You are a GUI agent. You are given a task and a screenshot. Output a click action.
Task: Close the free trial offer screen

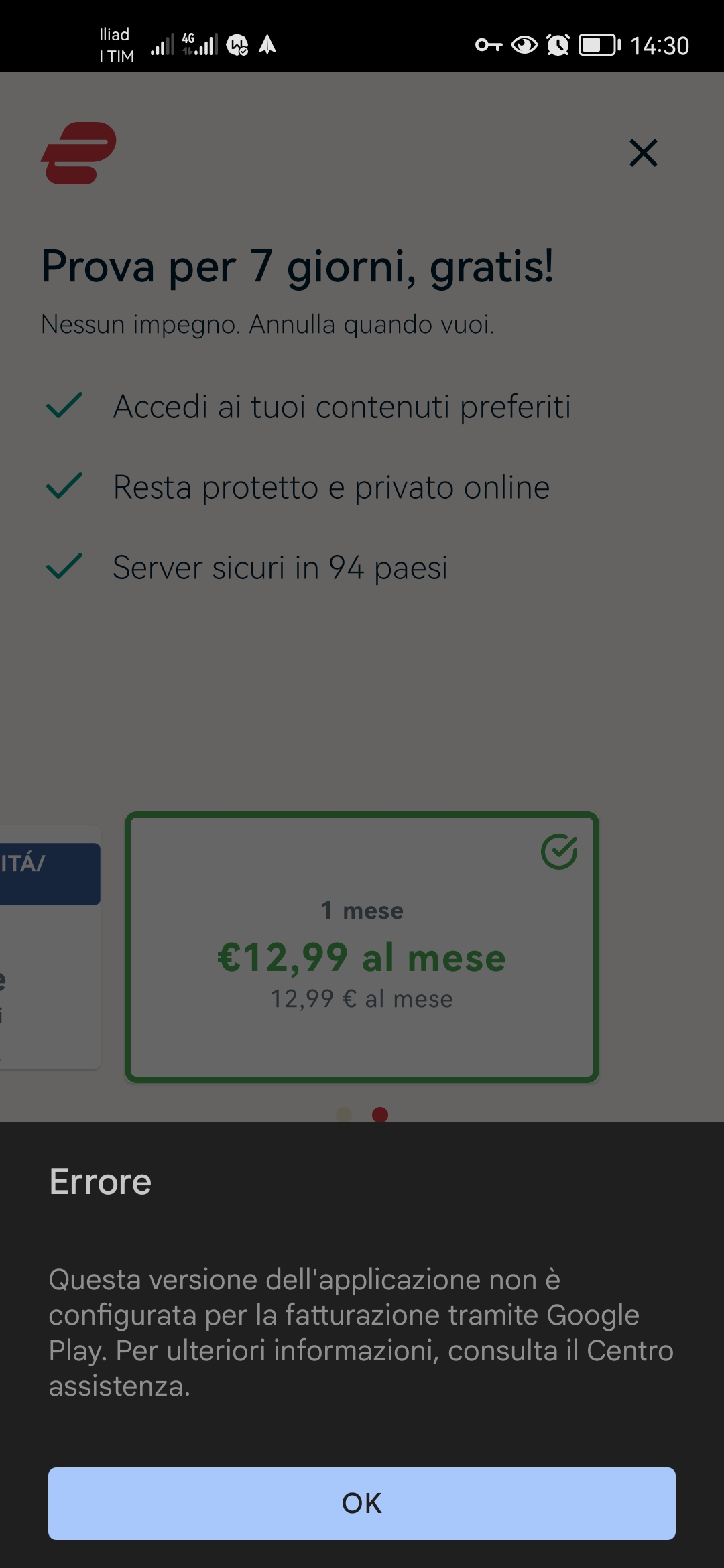point(644,153)
